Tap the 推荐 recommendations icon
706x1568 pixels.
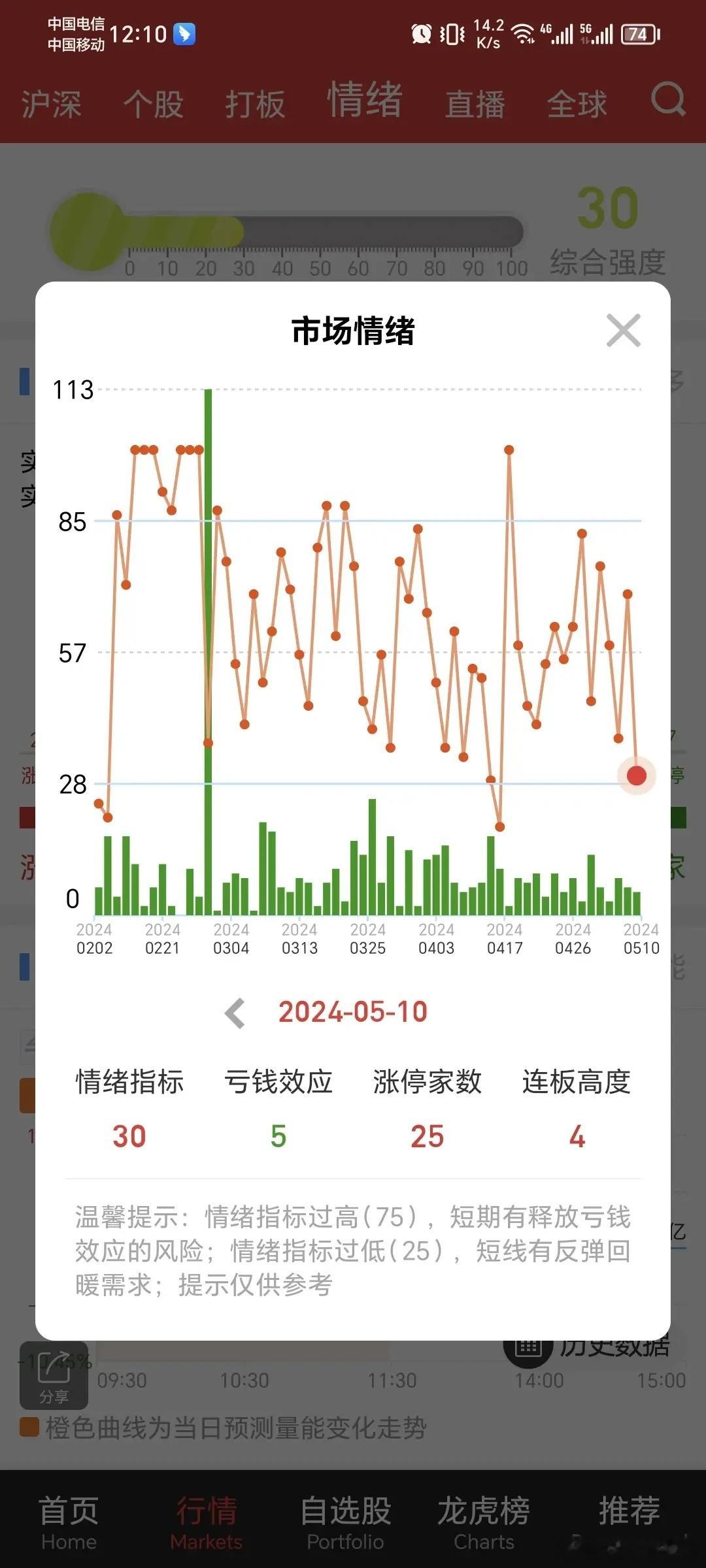click(x=630, y=1516)
